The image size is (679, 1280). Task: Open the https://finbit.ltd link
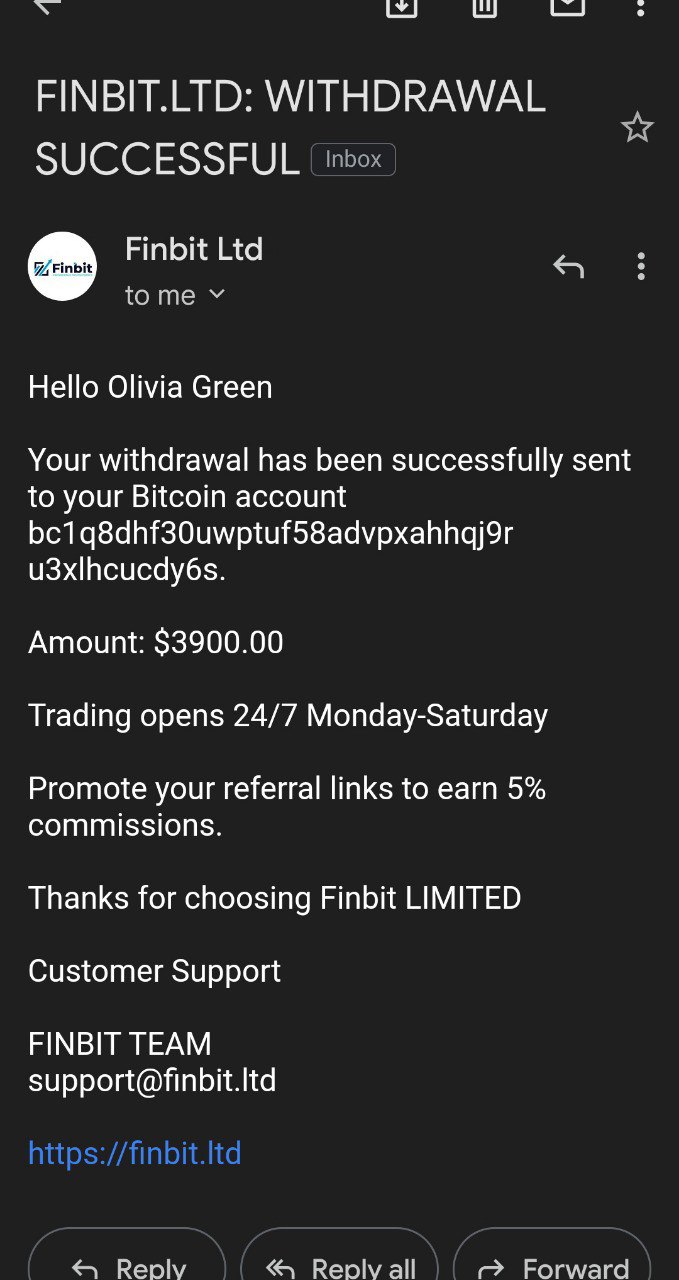pos(135,1154)
